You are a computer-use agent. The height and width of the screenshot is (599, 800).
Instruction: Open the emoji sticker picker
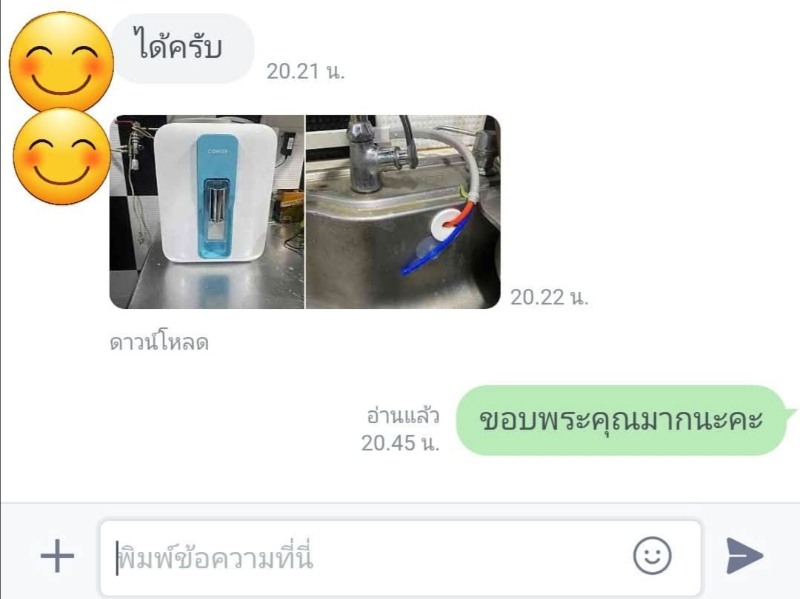tap(652, 556)
